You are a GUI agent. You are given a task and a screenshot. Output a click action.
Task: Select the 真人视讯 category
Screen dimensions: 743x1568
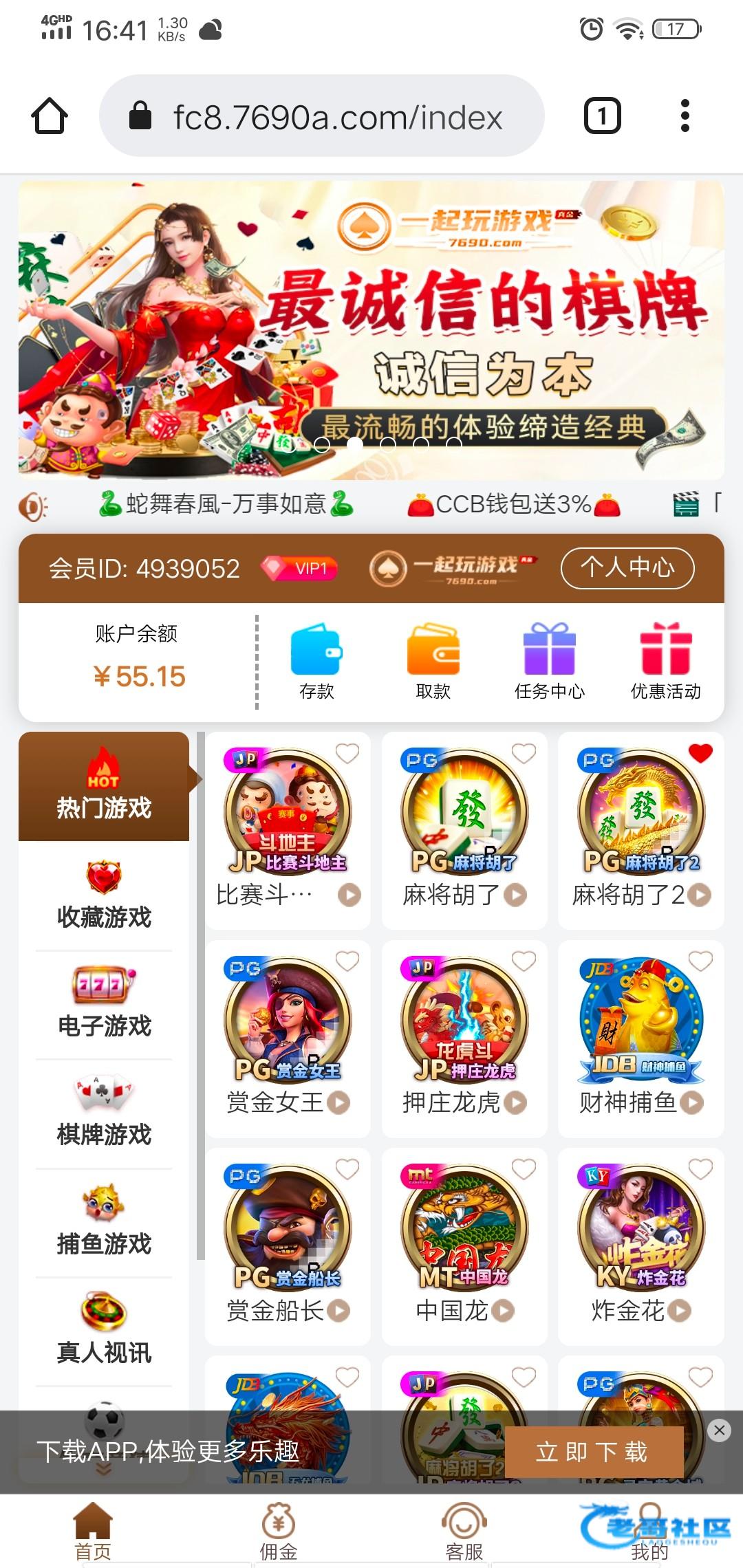pyautogui.click(x=104, y=1331)
